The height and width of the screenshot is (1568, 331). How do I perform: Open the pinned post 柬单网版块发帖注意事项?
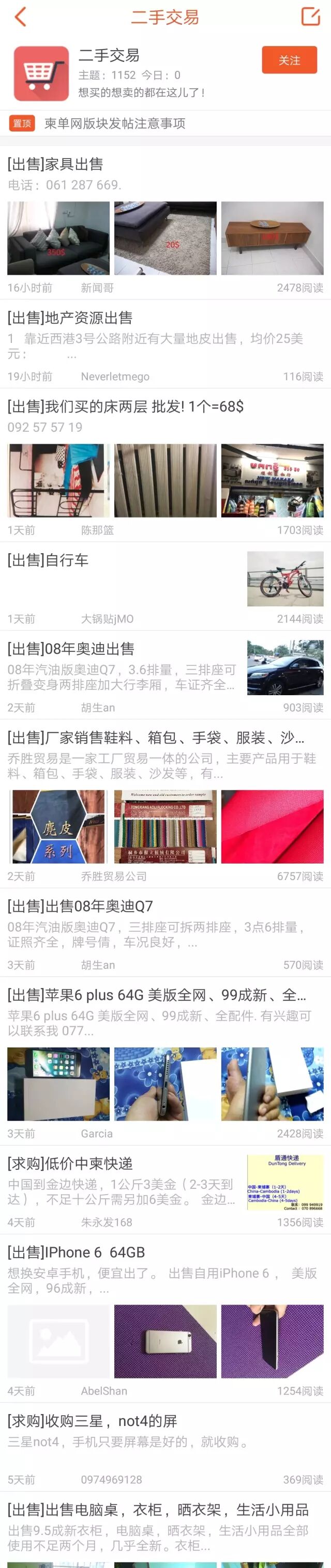click(x=115, y=123)
